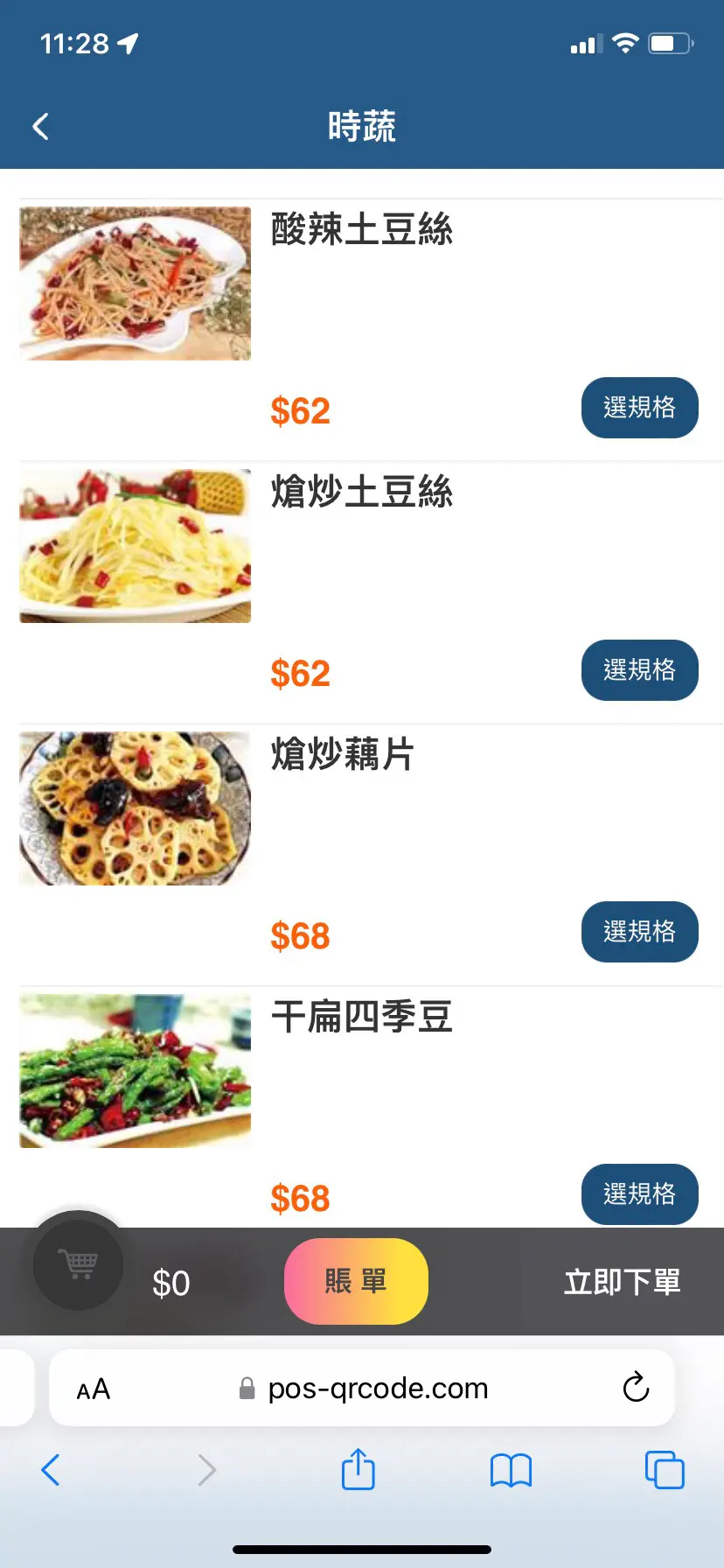Open the 酸辣土豆絲 dish photo
This screenshot has width=724, height=1568.
tap(136, 283)
